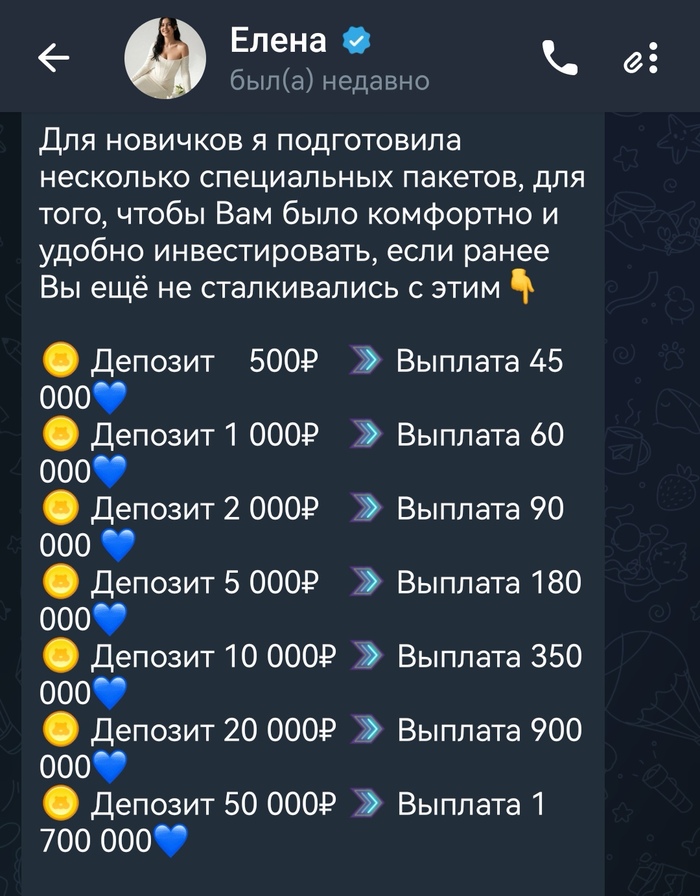The image size is (700, 896).
Task: Go back to the chat list
Action: 53,59
